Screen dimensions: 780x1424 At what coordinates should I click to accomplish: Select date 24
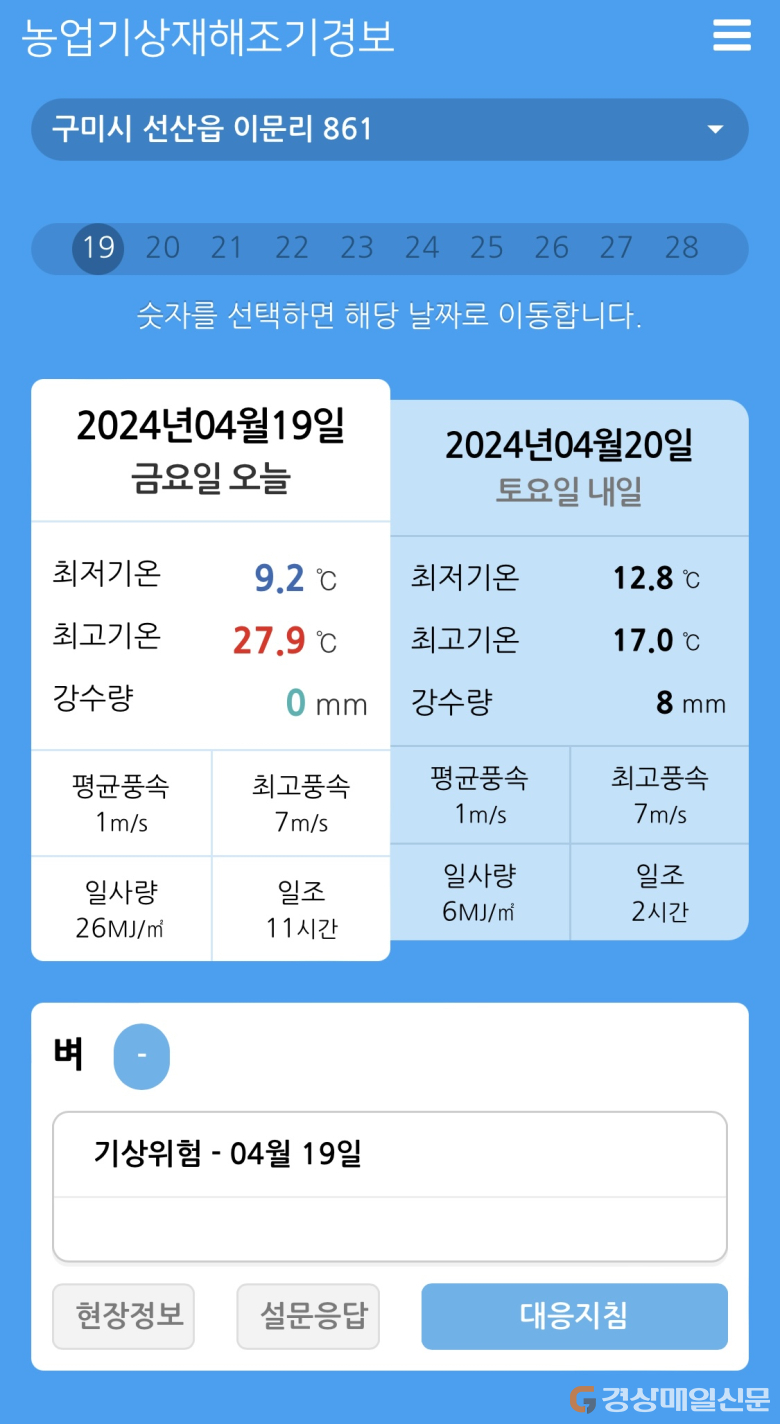click(422, 248)
